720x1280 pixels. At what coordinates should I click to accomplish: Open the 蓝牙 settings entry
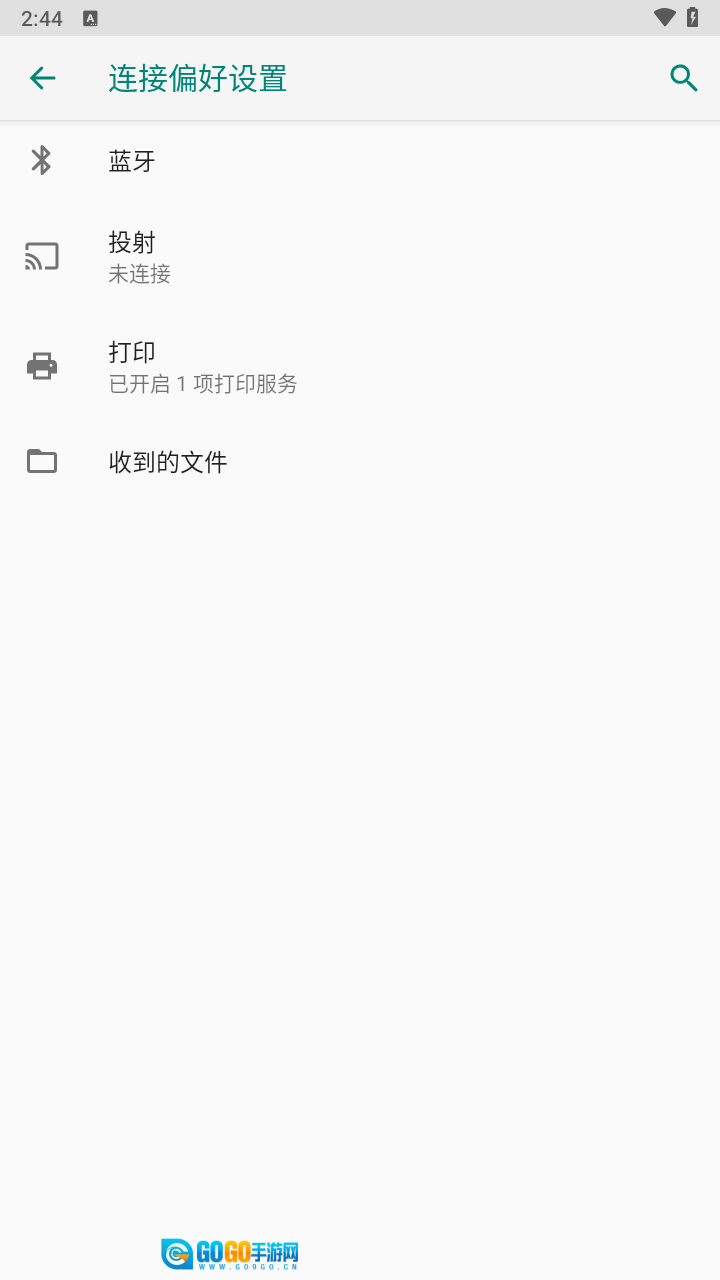[300, 160]
